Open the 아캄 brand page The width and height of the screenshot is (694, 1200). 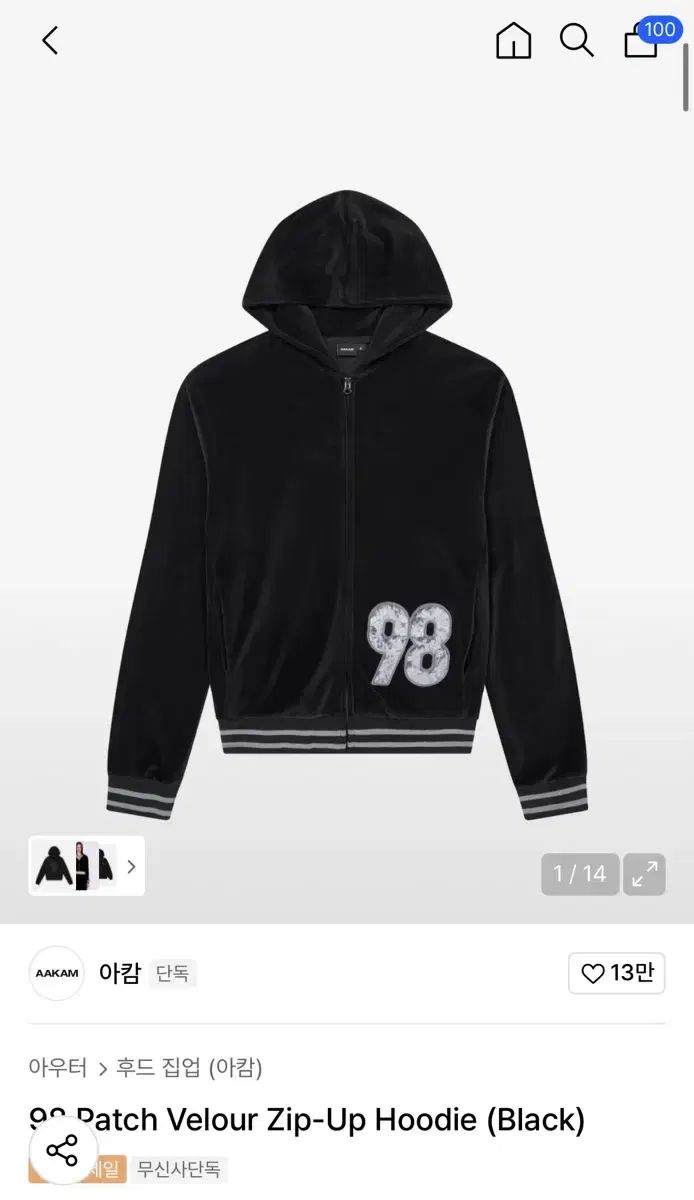(119, 973)
